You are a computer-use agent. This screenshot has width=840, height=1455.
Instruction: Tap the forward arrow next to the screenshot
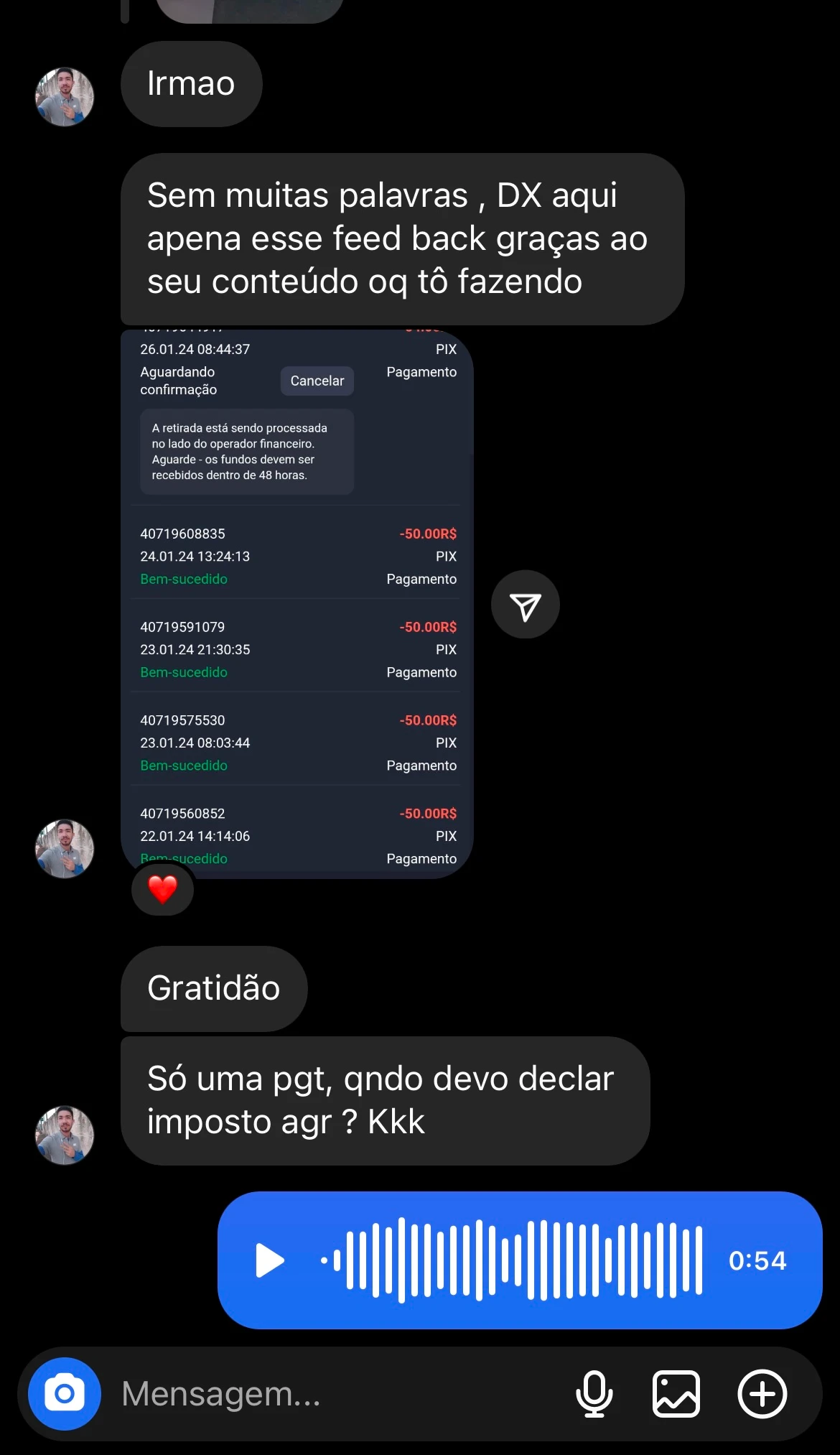[525, 605]
